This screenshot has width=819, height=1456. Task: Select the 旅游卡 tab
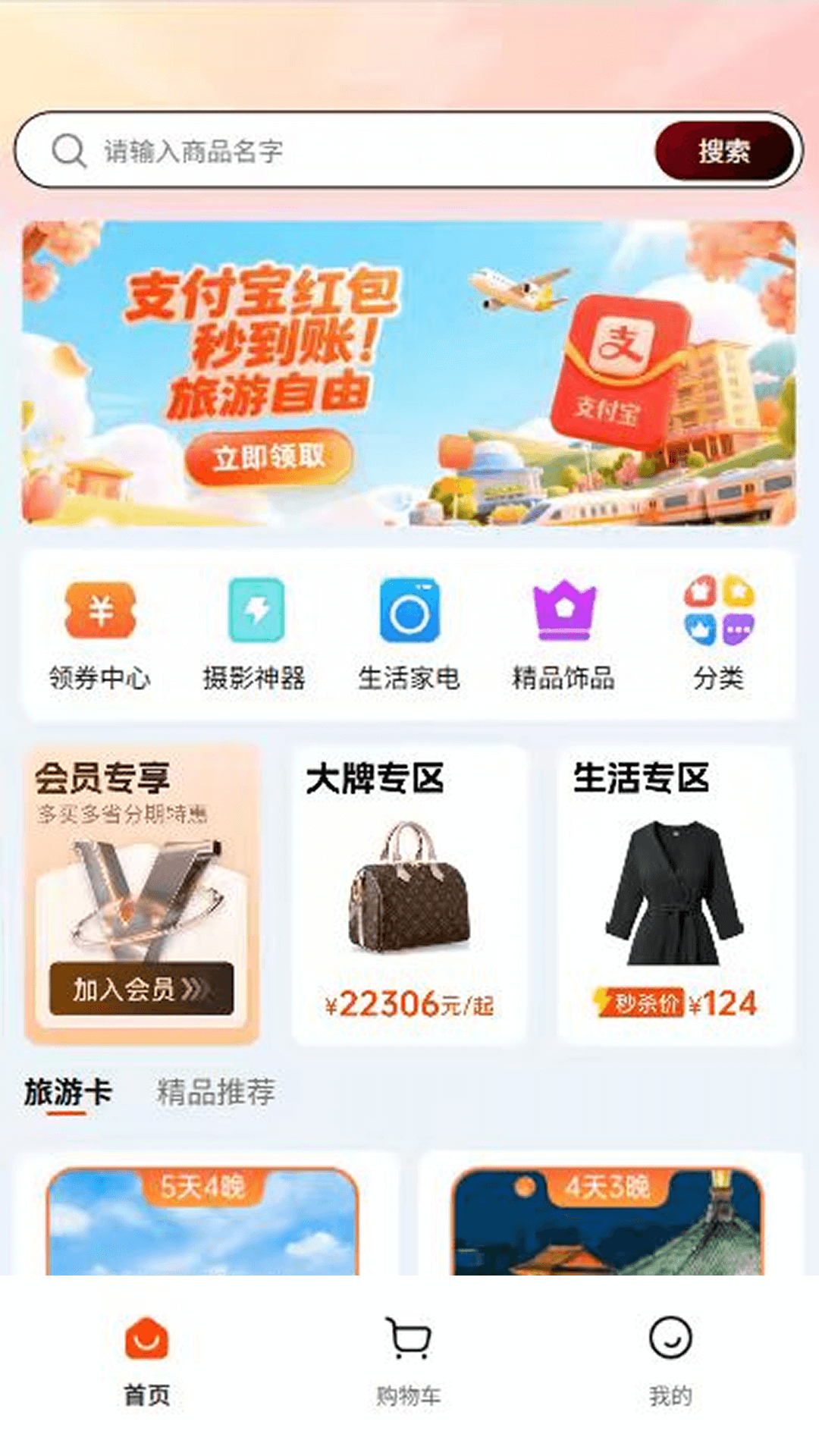(69, 1093)
